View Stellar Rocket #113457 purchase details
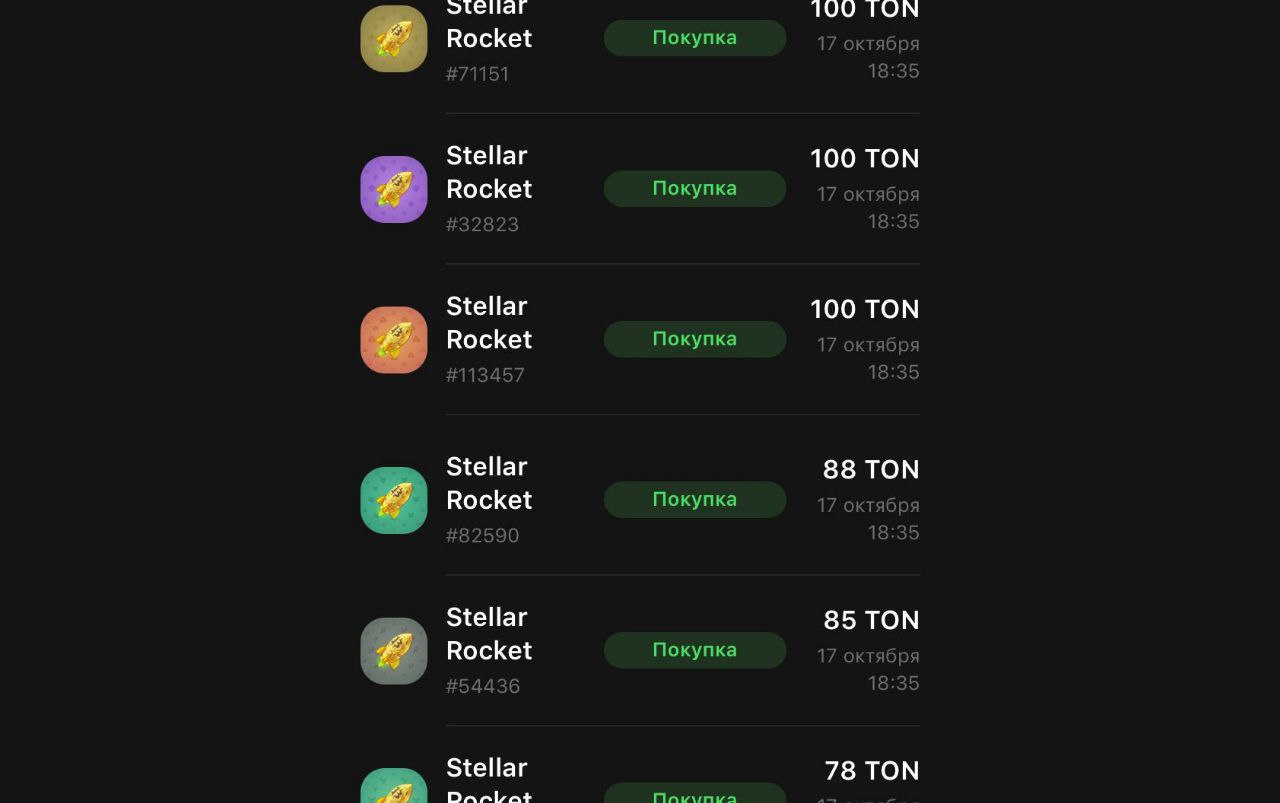This screenshot has width=1280, height=803. 640,339
